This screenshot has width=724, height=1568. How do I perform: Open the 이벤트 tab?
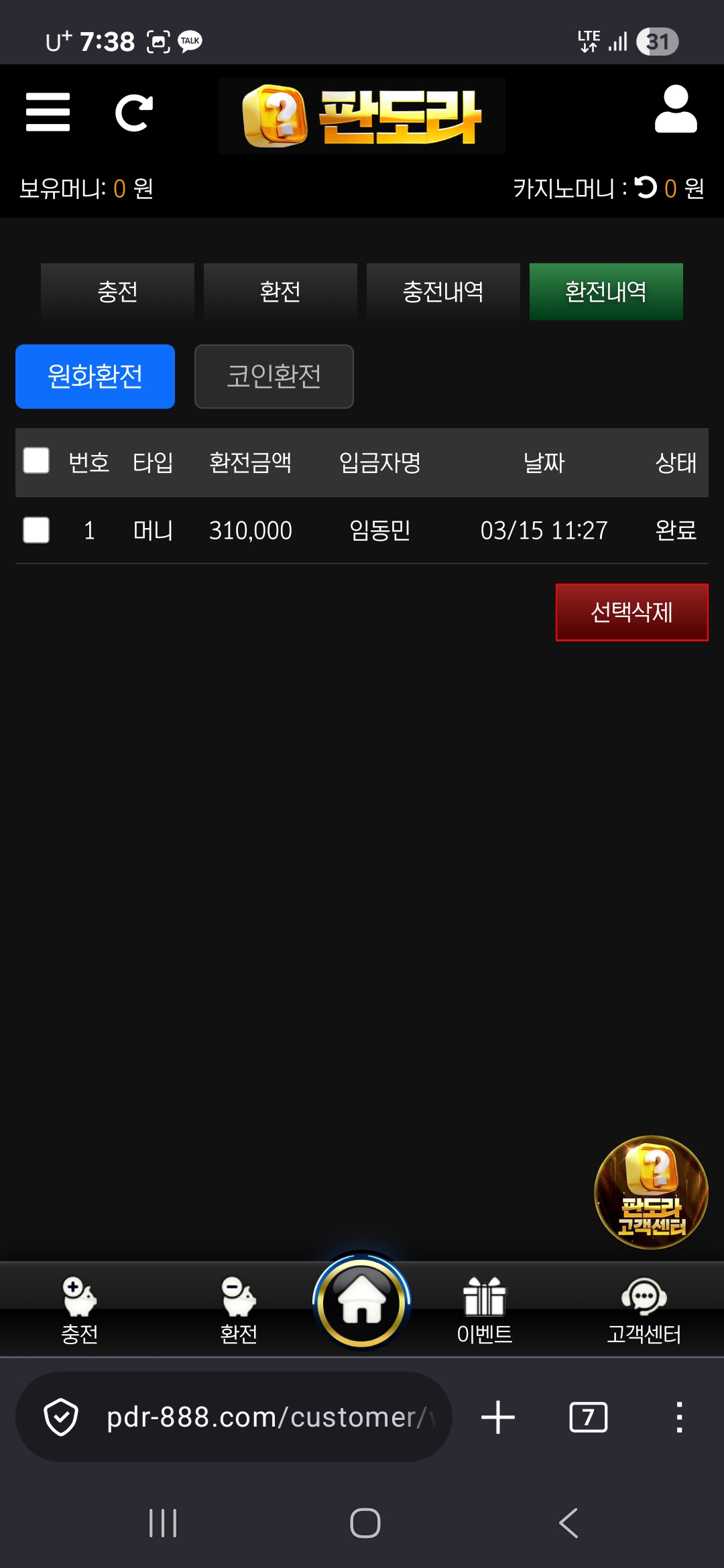484,1310
